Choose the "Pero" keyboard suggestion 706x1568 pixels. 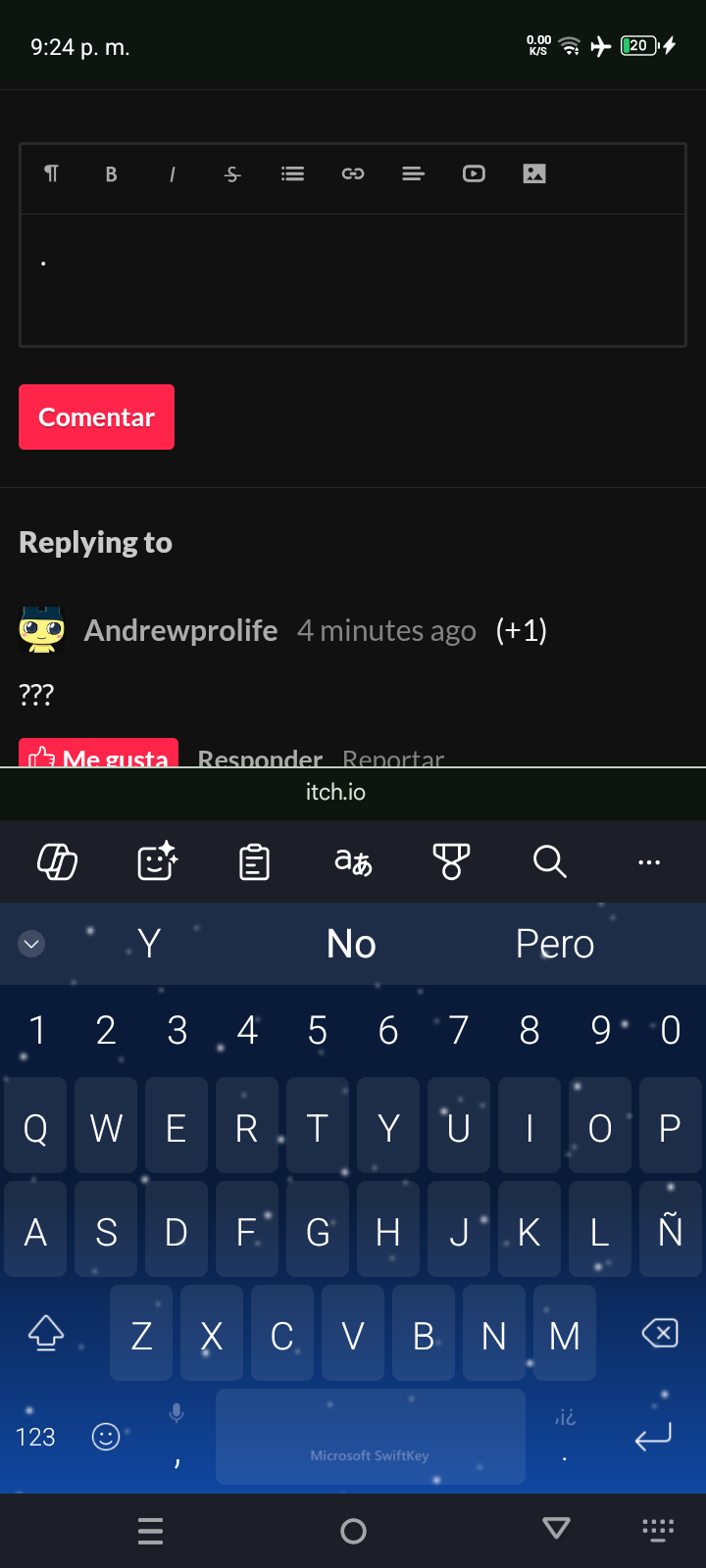pyautogui.click(x=555, y=944)
